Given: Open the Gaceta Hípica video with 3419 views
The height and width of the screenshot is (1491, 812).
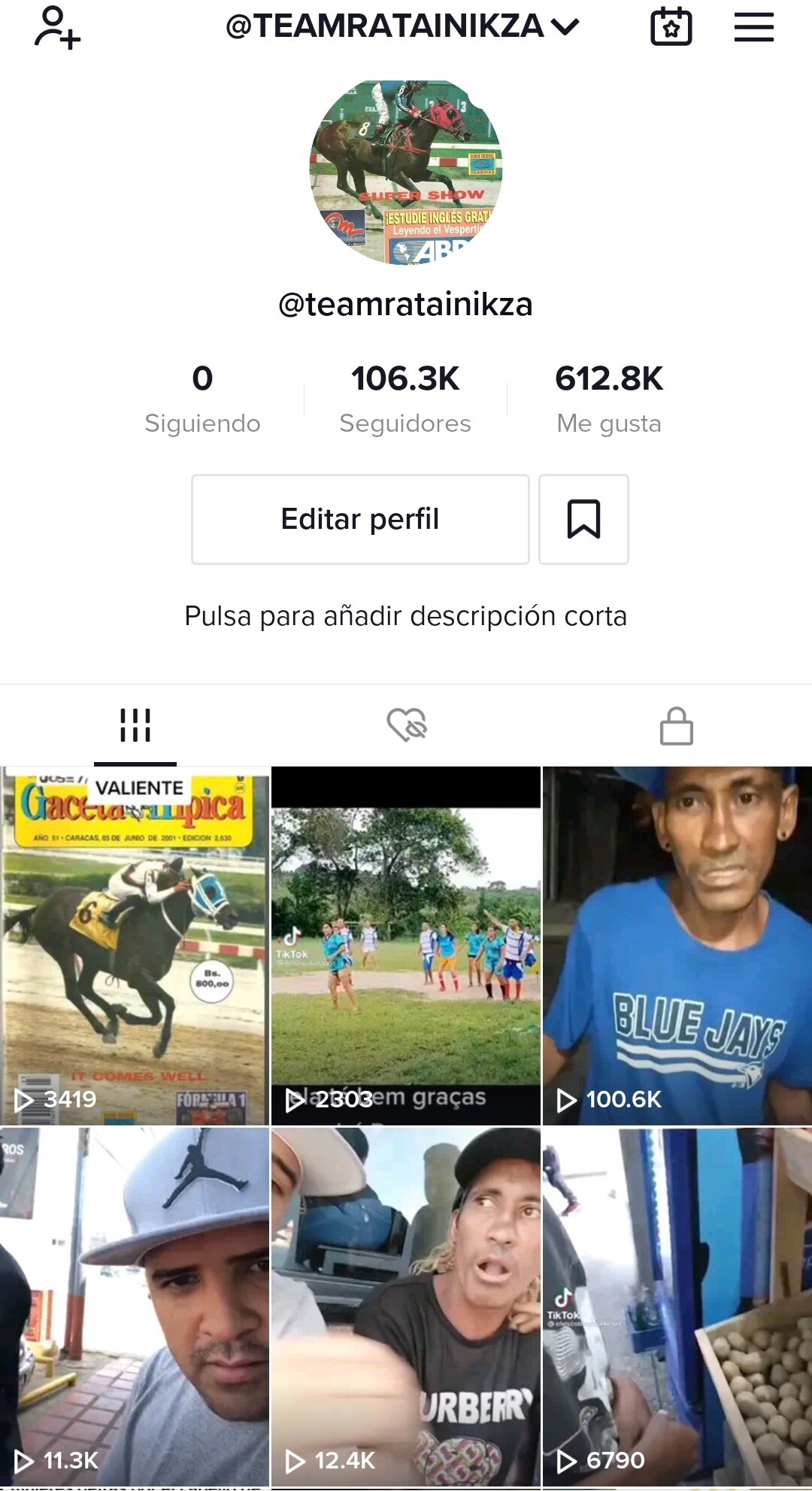Looking at the screenshot, I should (x=135, y=946).
